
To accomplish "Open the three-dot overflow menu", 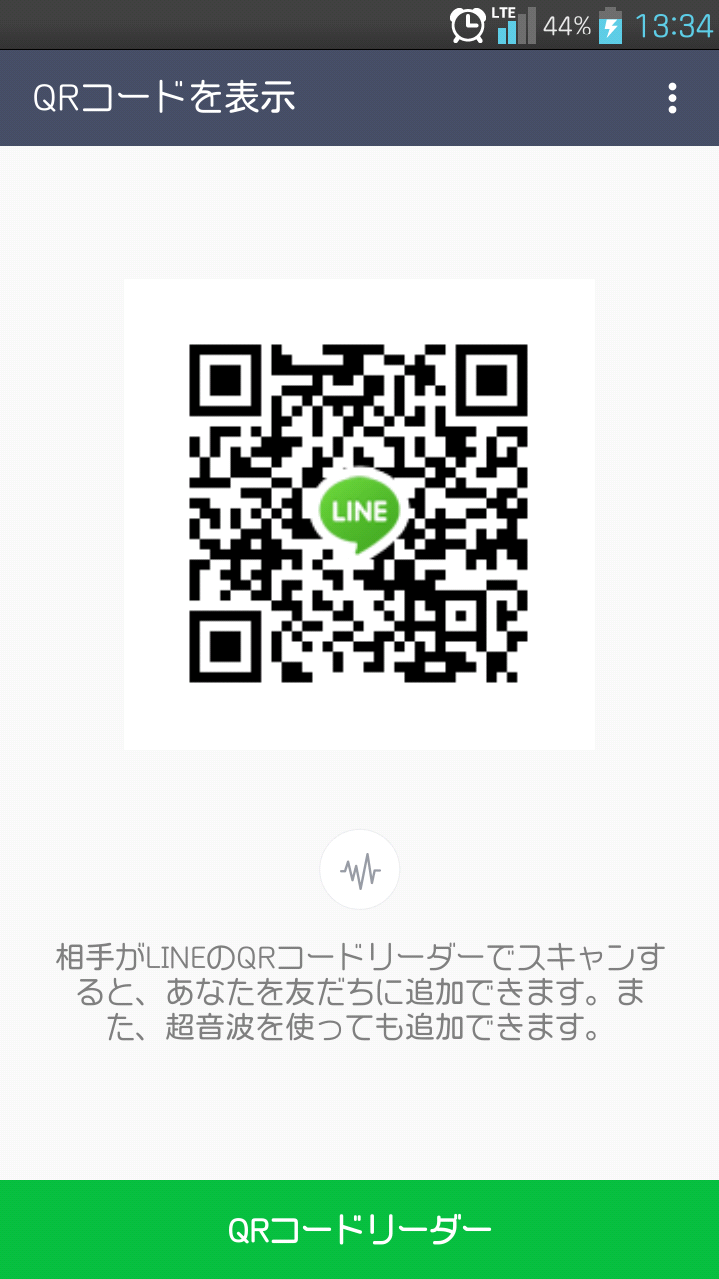I will 672,98.
